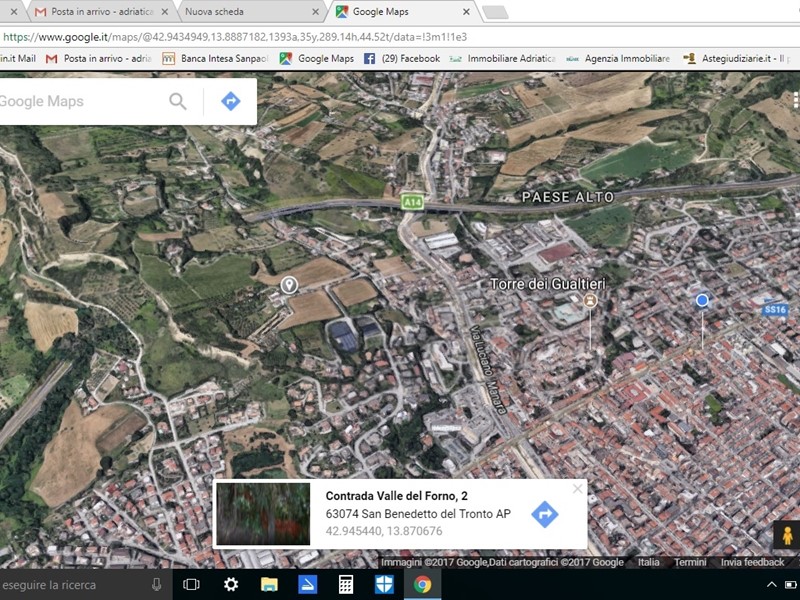Select the dropped location pin on map
The height and width of the screenshot is (600, 800).
pyautogui.click(x=289, y=285)
